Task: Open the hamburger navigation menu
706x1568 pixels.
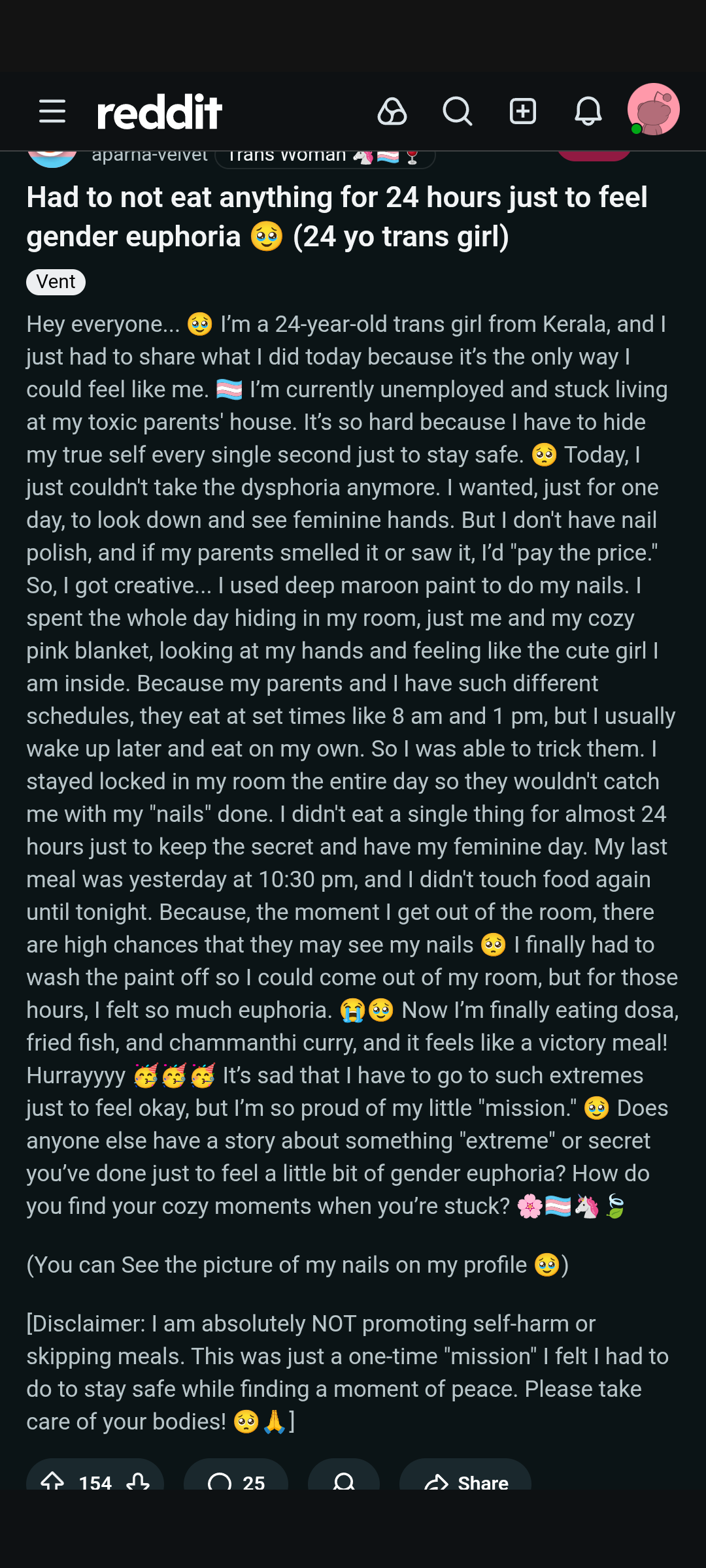Action: point(52,111)
